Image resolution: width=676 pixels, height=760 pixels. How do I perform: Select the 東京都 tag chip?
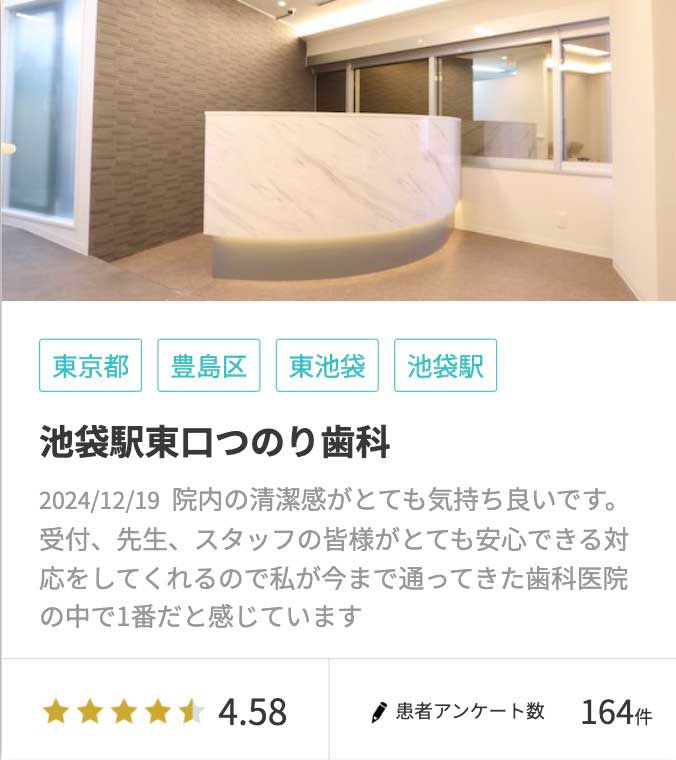click(x=91, y=366)
